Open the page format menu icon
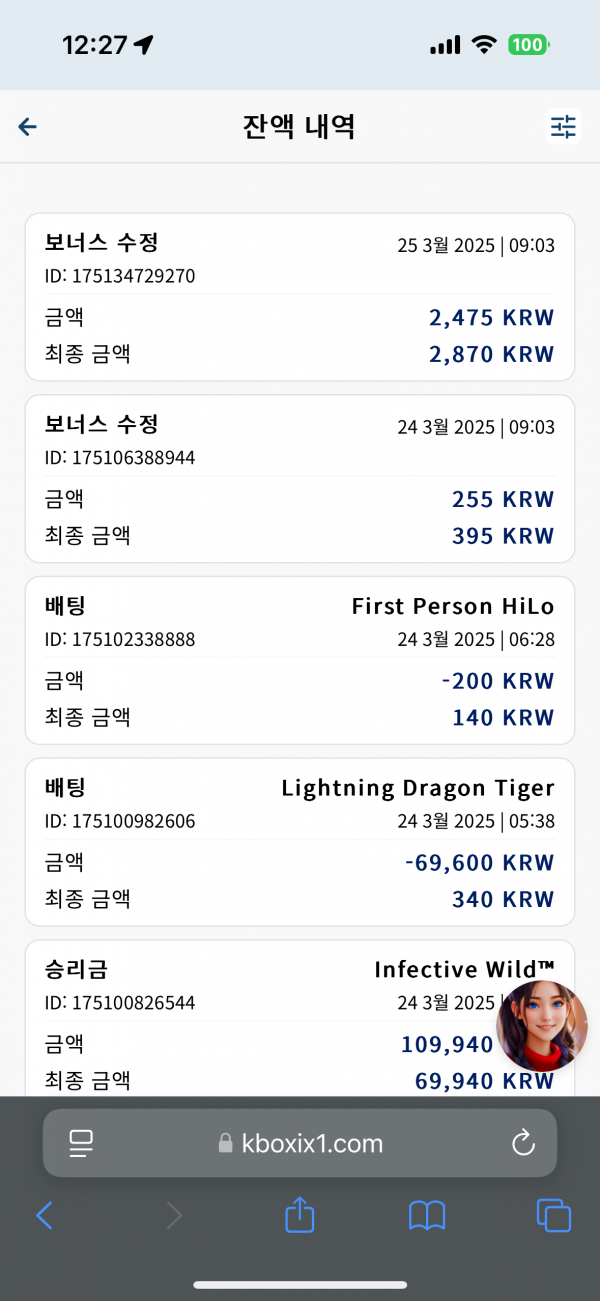 point(81,1143)
